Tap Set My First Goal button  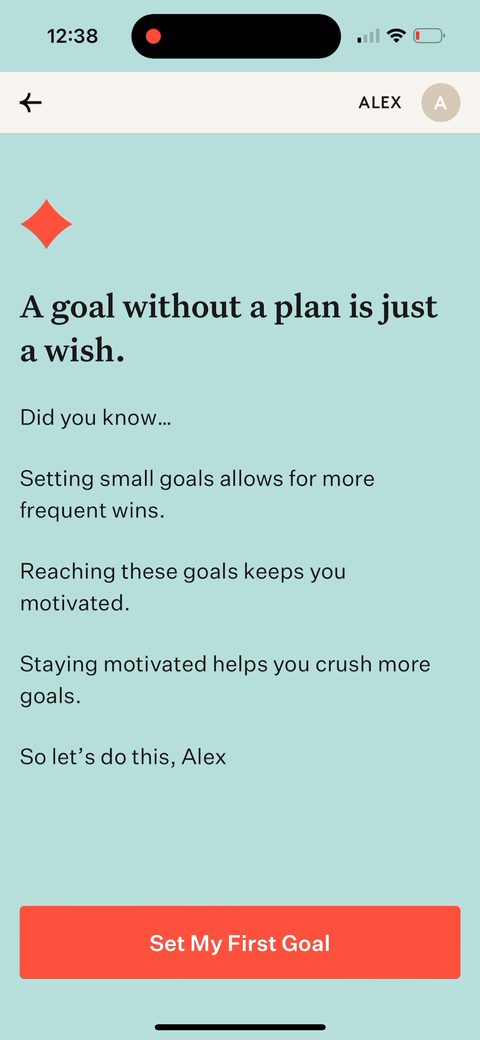point(240,942)
